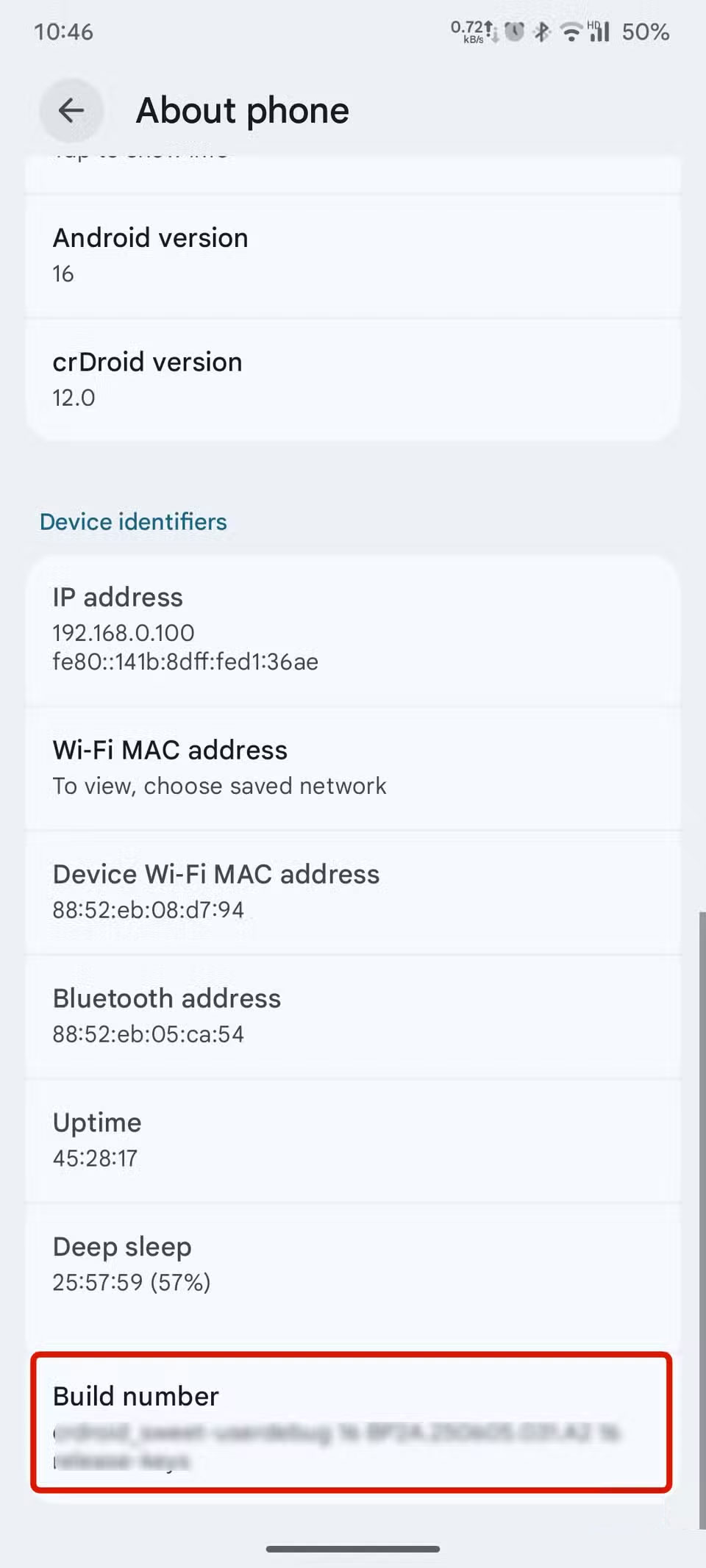Open the About phone header

[240, 110]
